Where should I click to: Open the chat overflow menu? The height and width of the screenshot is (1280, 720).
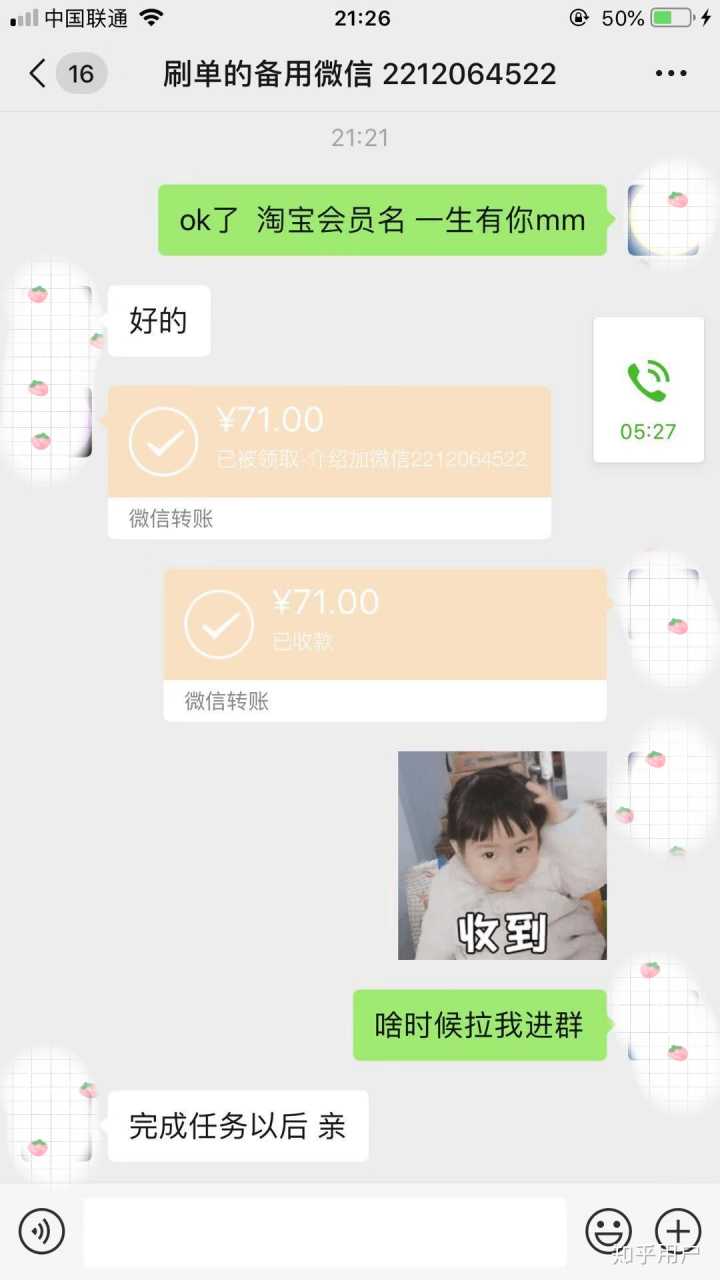click(x=670, y=74)
